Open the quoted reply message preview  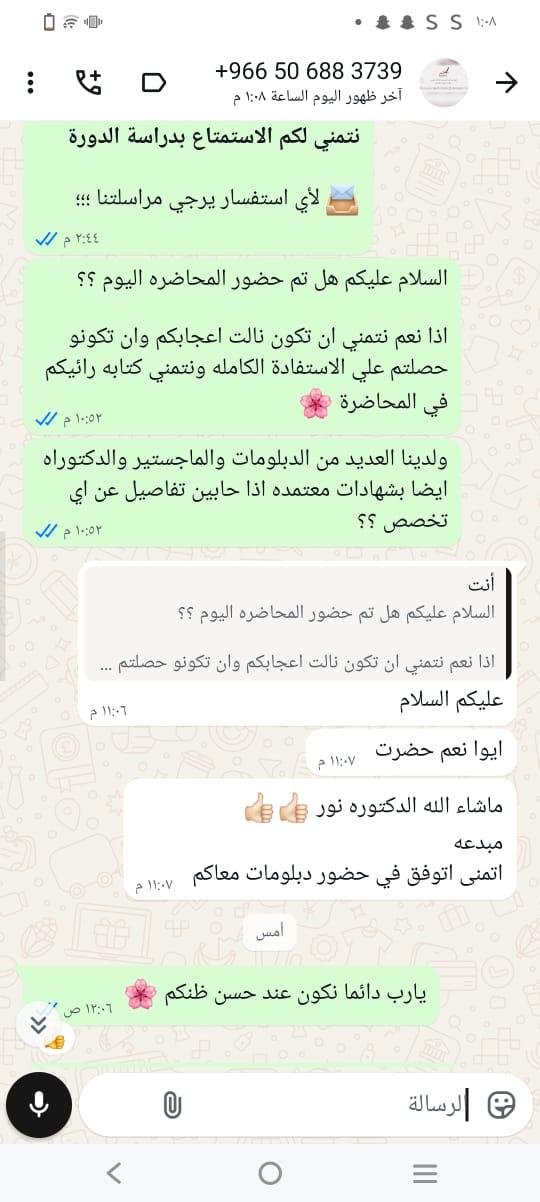[x=296, y=623]
